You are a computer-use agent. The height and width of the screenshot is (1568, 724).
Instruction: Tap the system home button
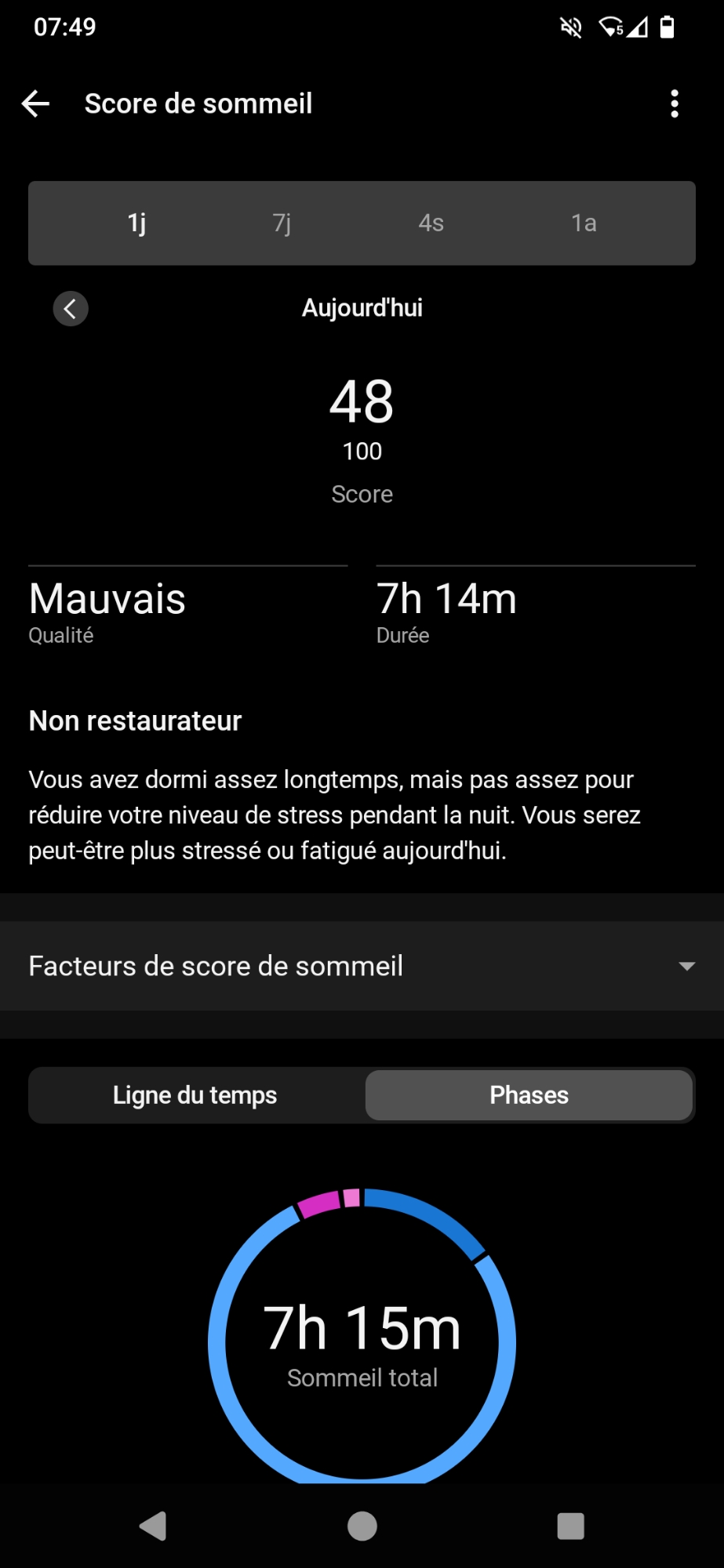click(x=362, y=1526)
